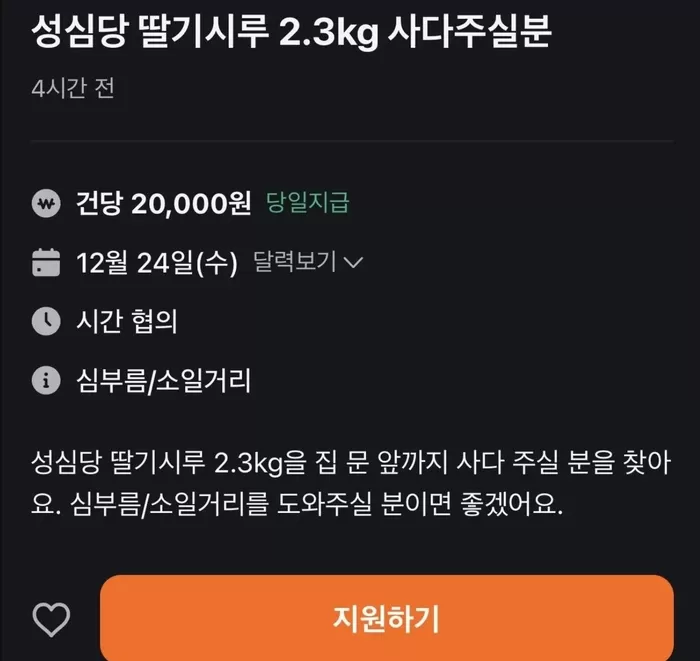Expand the 달력보기 calendar view
The image size is (700, 661).
(x=309, y=263)
